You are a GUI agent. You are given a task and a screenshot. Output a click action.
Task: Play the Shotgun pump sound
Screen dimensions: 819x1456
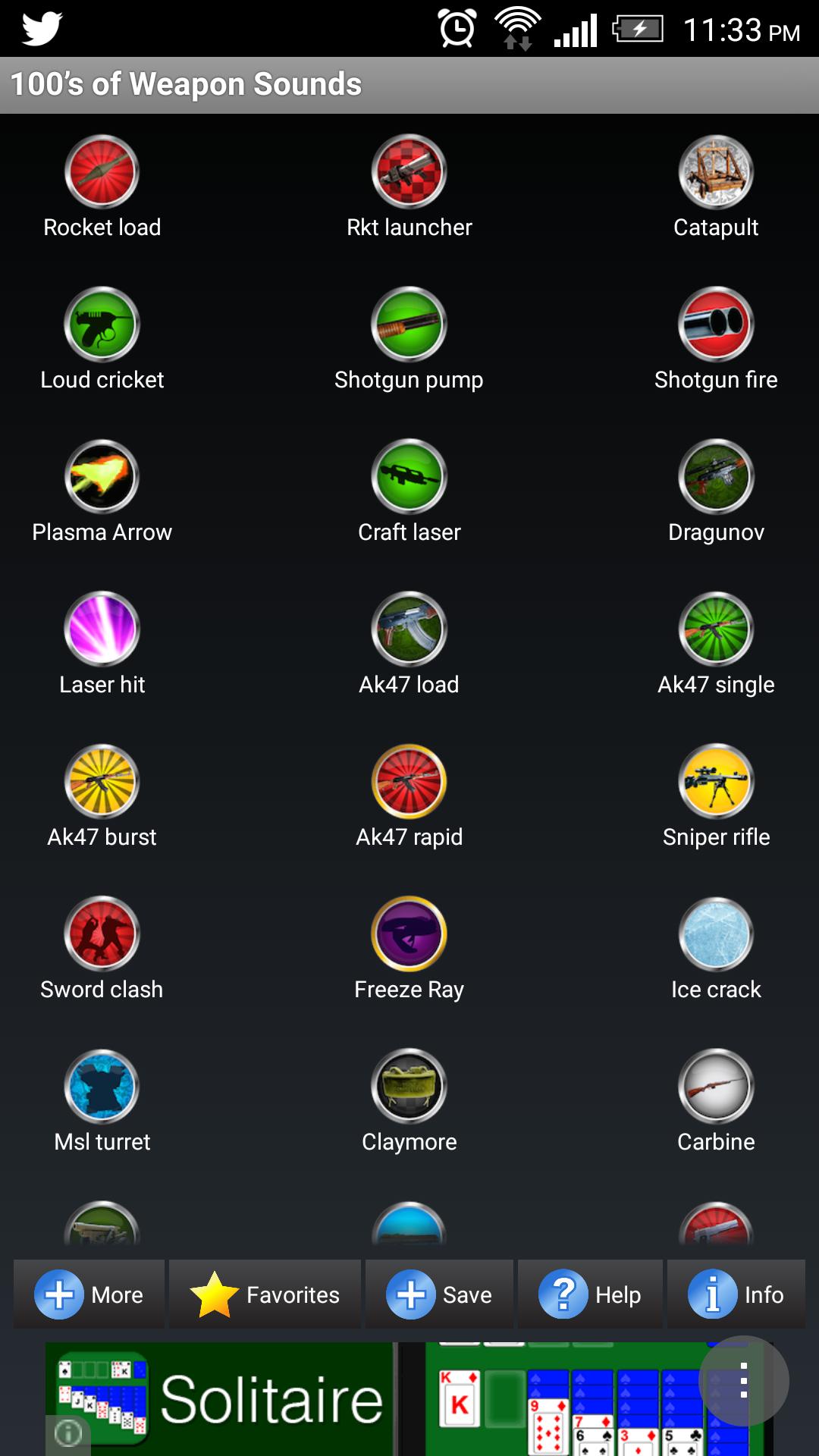[409, 325]
